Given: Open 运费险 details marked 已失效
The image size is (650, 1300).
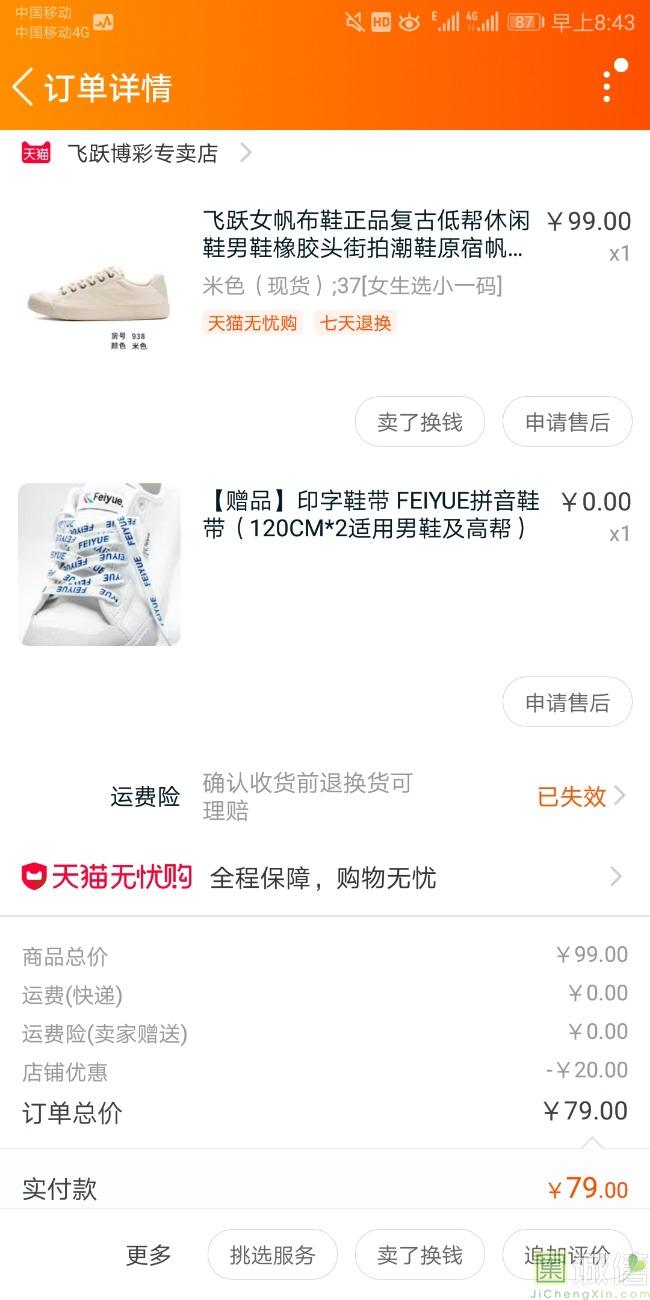Looking at the screenshot, I should (581, 796).
